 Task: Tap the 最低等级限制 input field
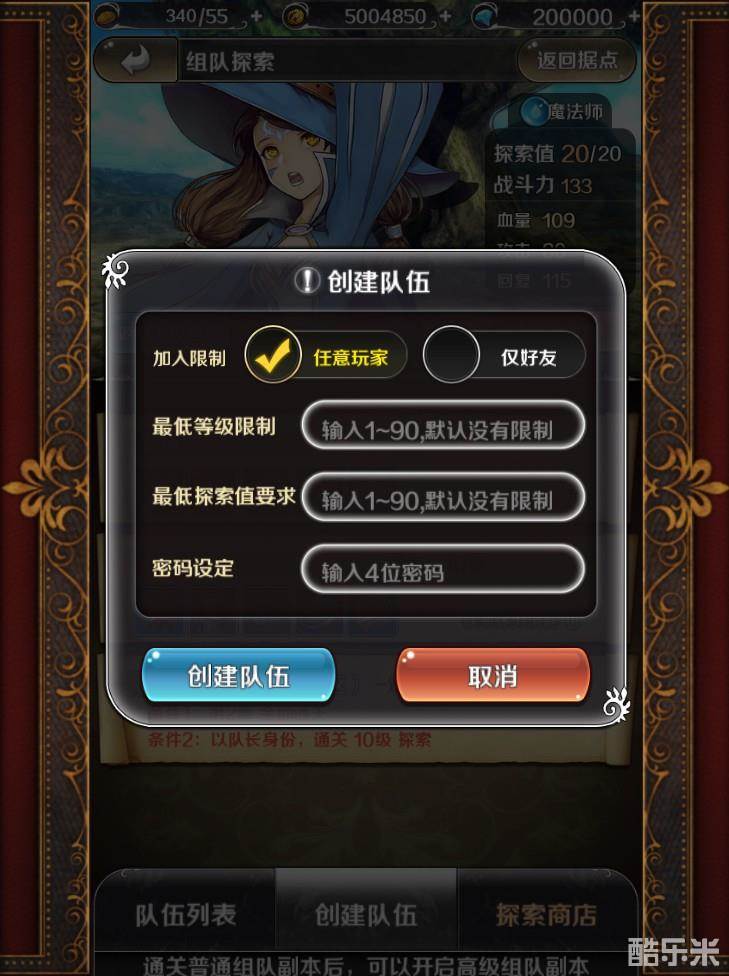click(x=442, y=429)
